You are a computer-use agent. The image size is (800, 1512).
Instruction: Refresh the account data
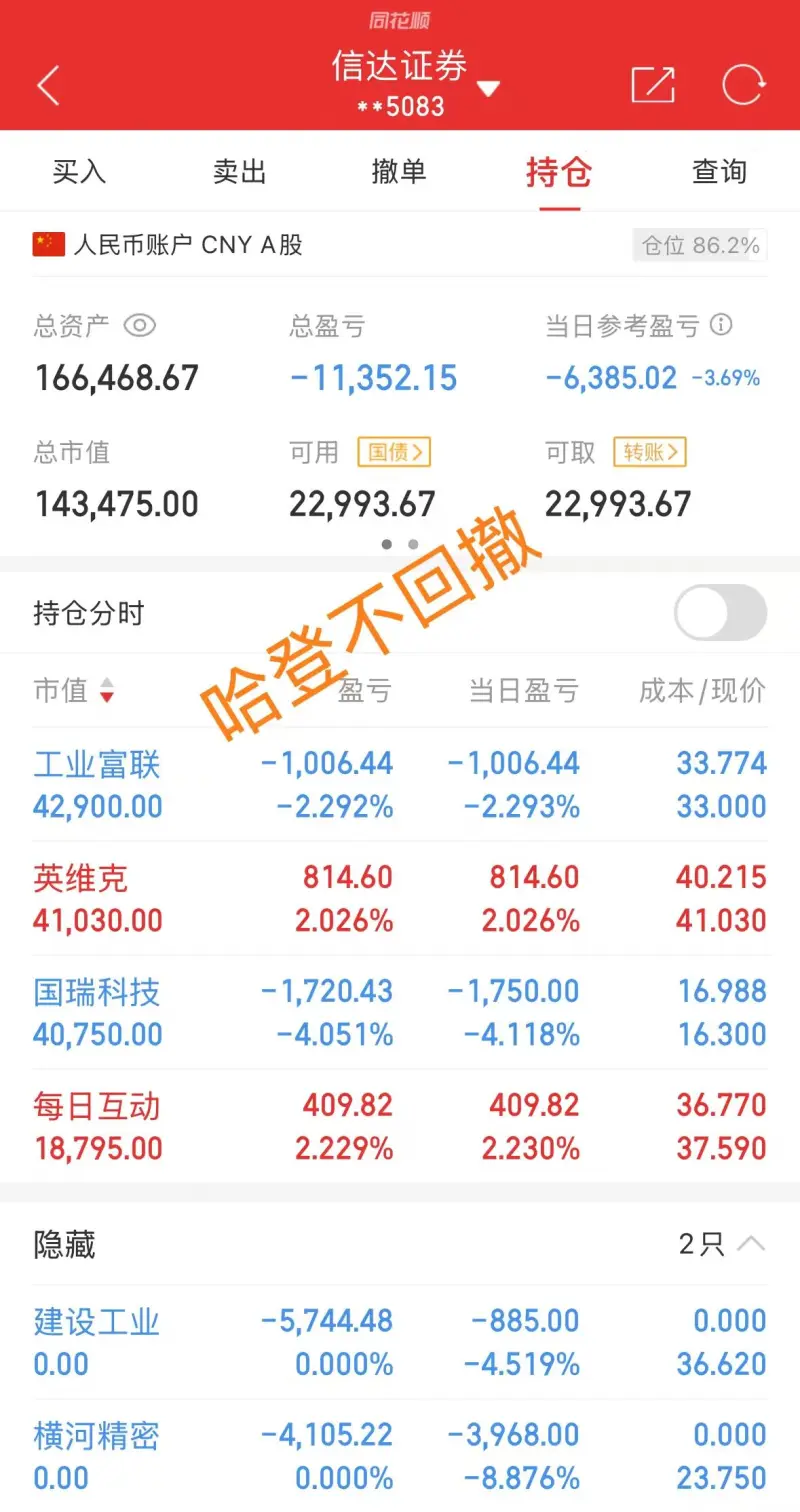point(743,85)
